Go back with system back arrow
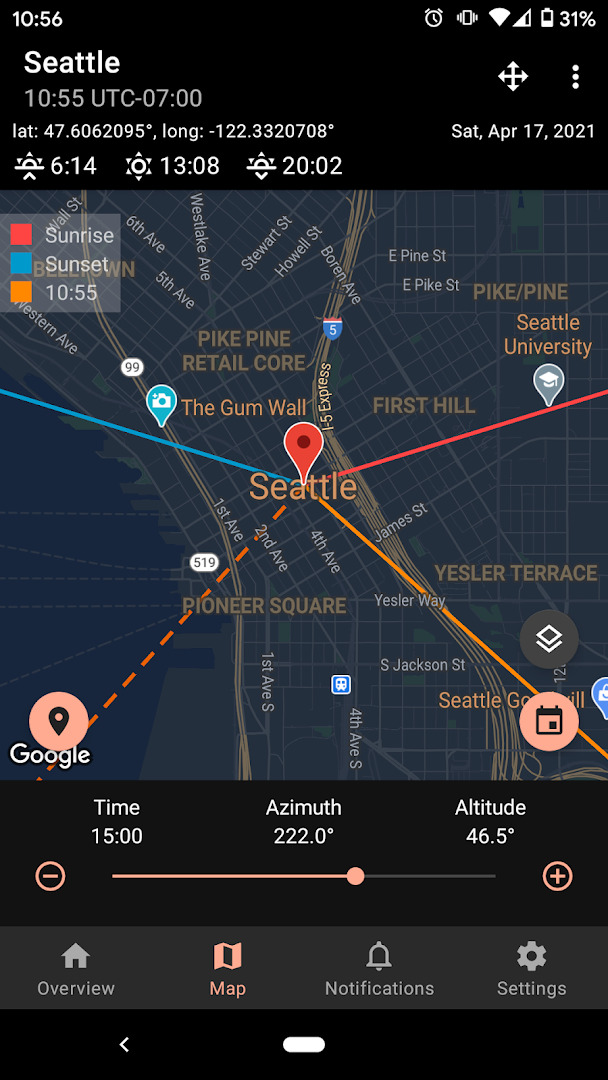The image size is (608, 1080). pyautogui.click(x=124, y=1045)
